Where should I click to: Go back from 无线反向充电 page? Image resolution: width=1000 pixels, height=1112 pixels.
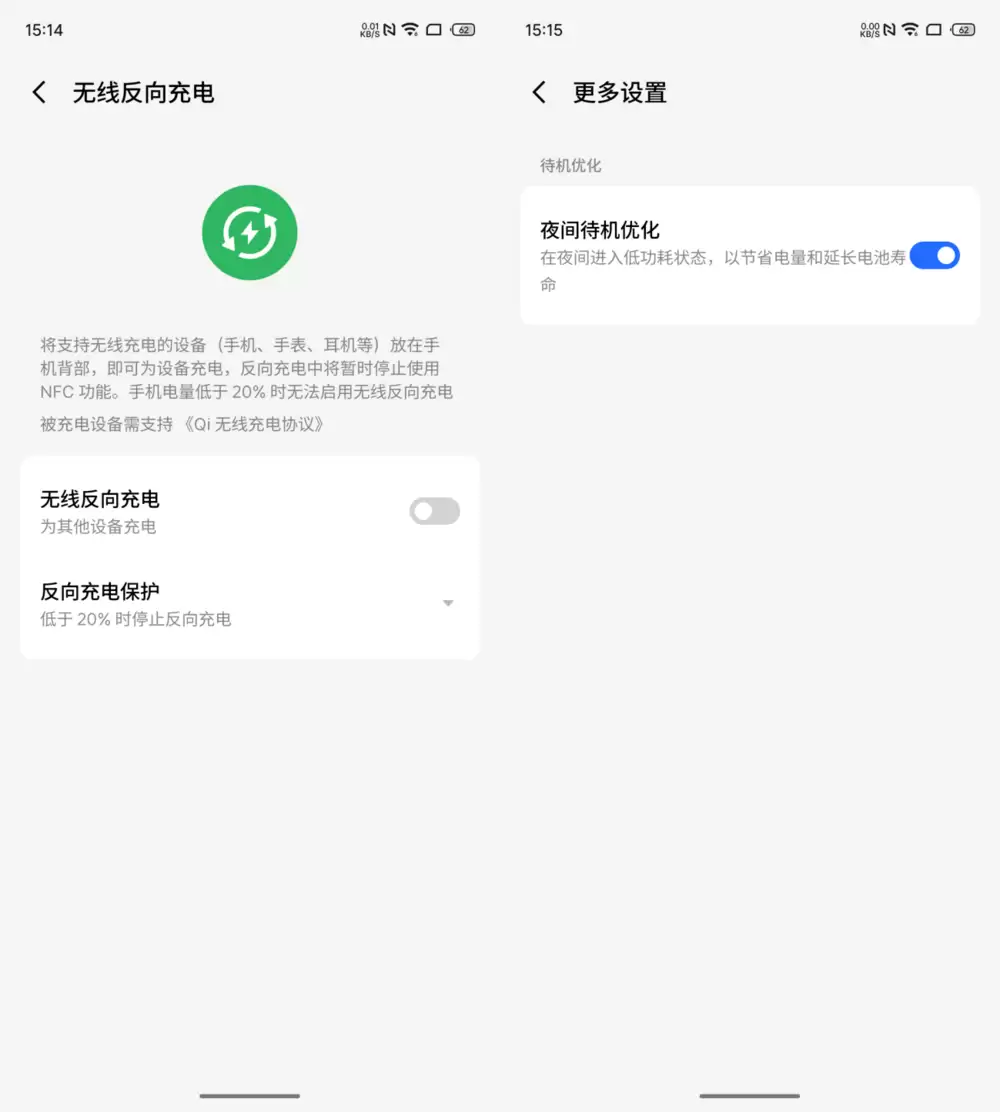coord(39,93)
